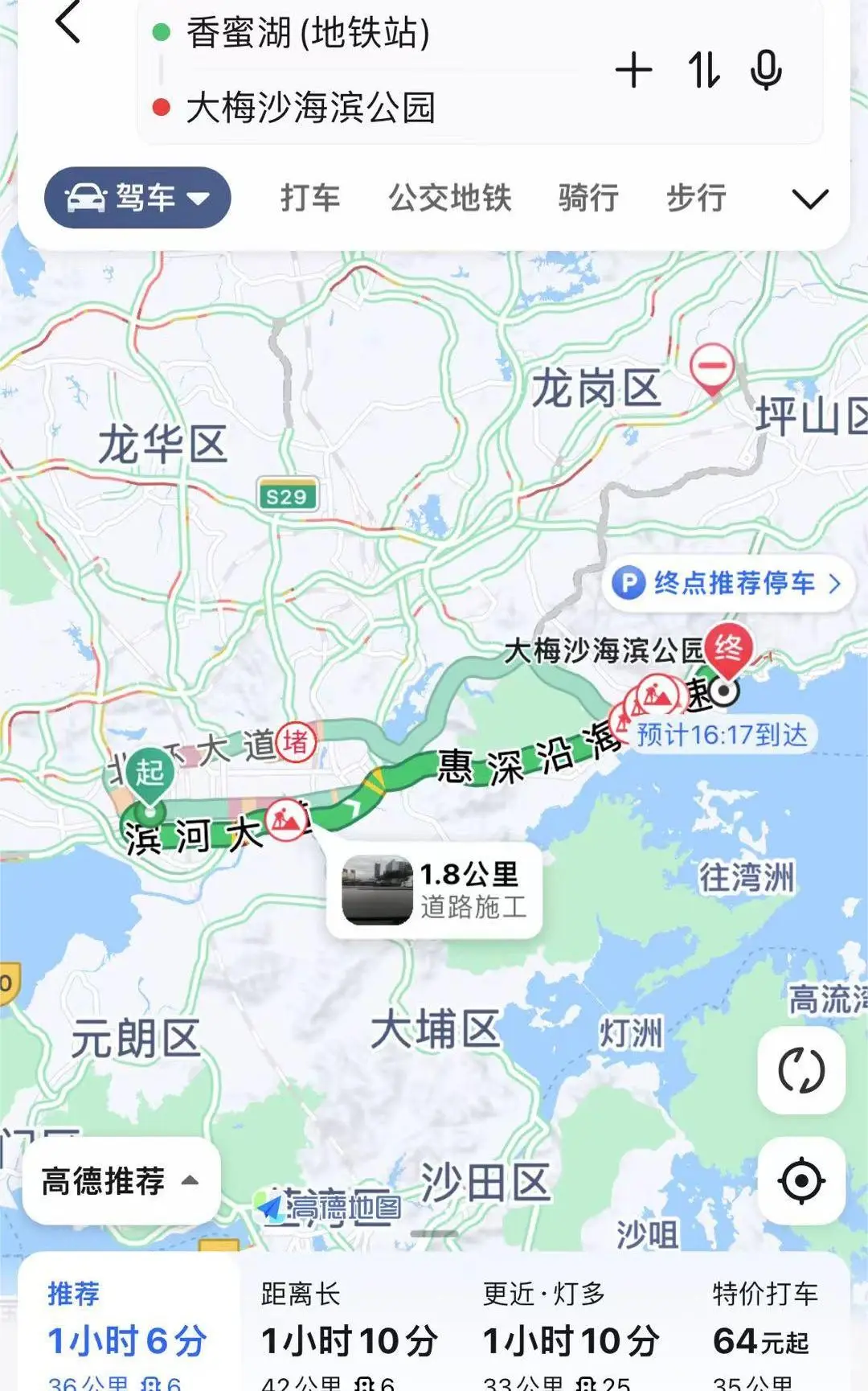868x1391 pixels.
Task: Recenter map on my location
Action: click(801, 1181)
